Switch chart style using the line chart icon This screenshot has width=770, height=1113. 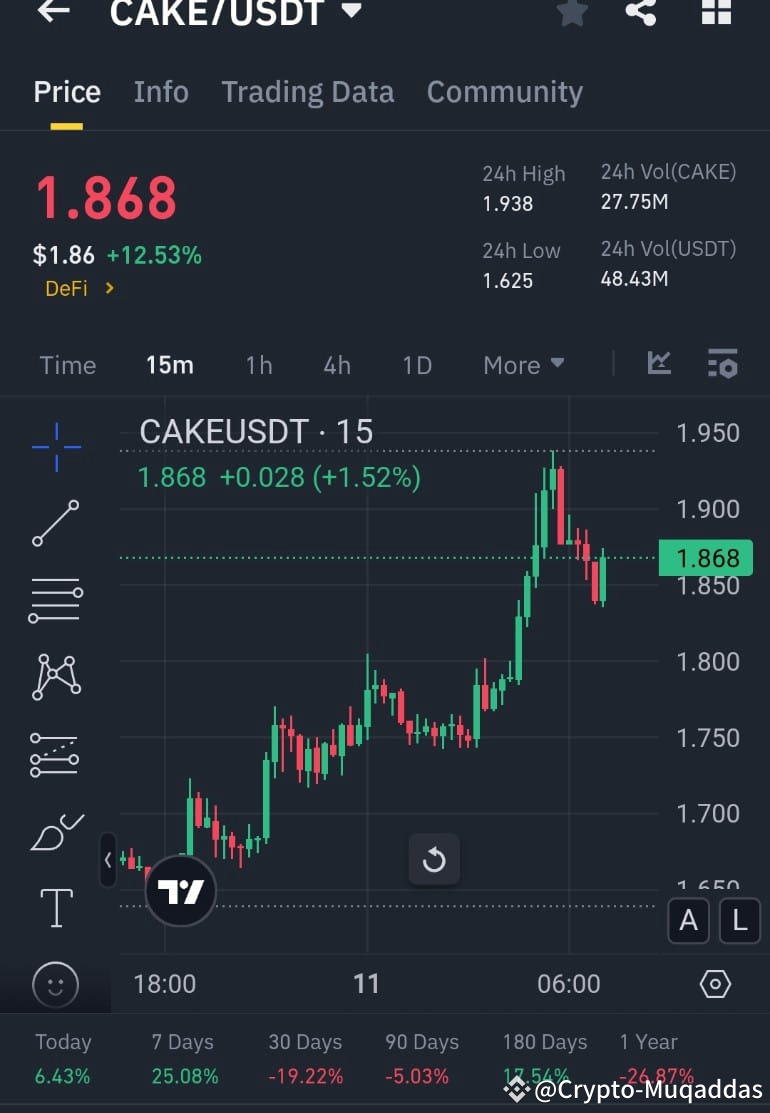click(659, 364)
